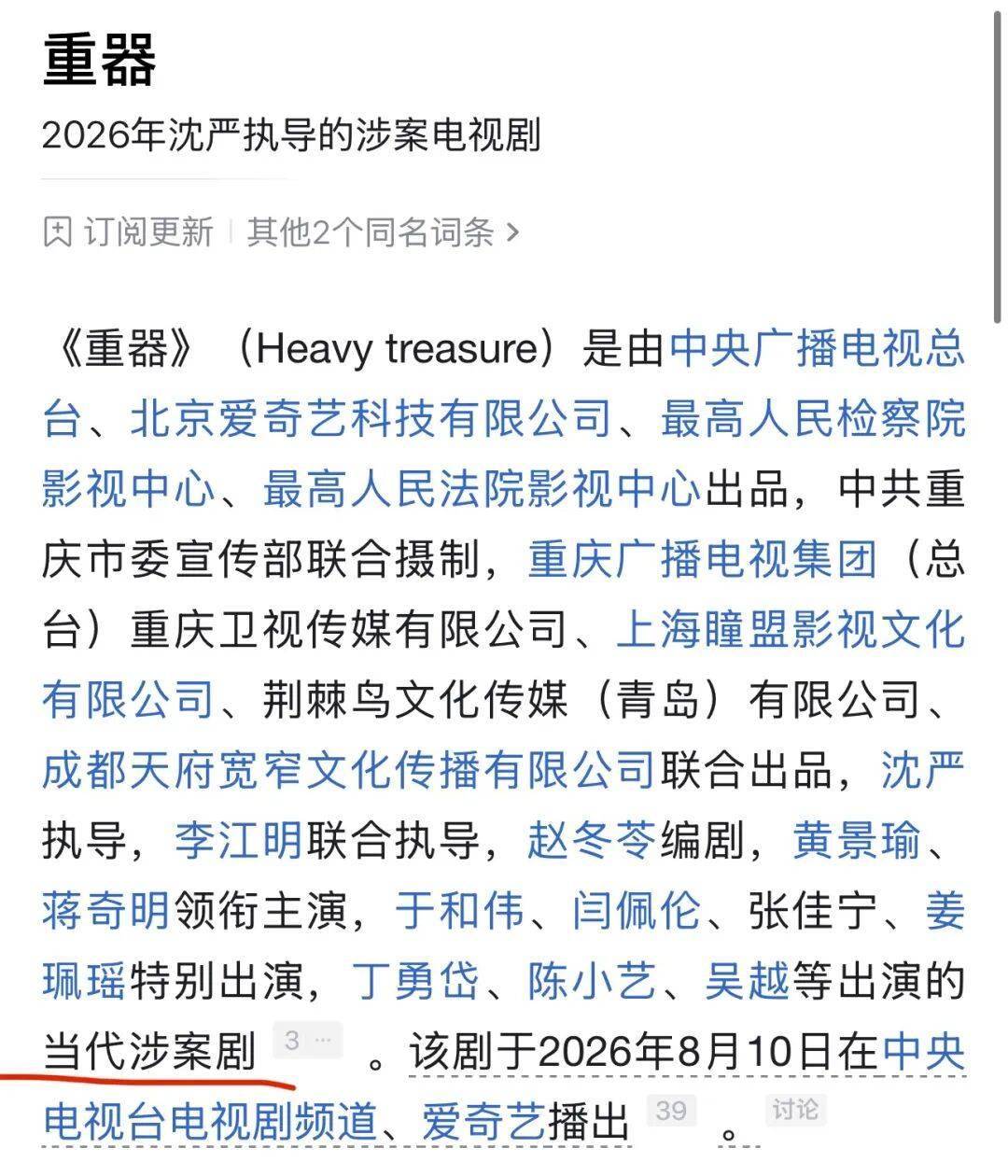Open screenwriter 赵冬苓's entry
1008x1176 pixels.
[592, 840]
